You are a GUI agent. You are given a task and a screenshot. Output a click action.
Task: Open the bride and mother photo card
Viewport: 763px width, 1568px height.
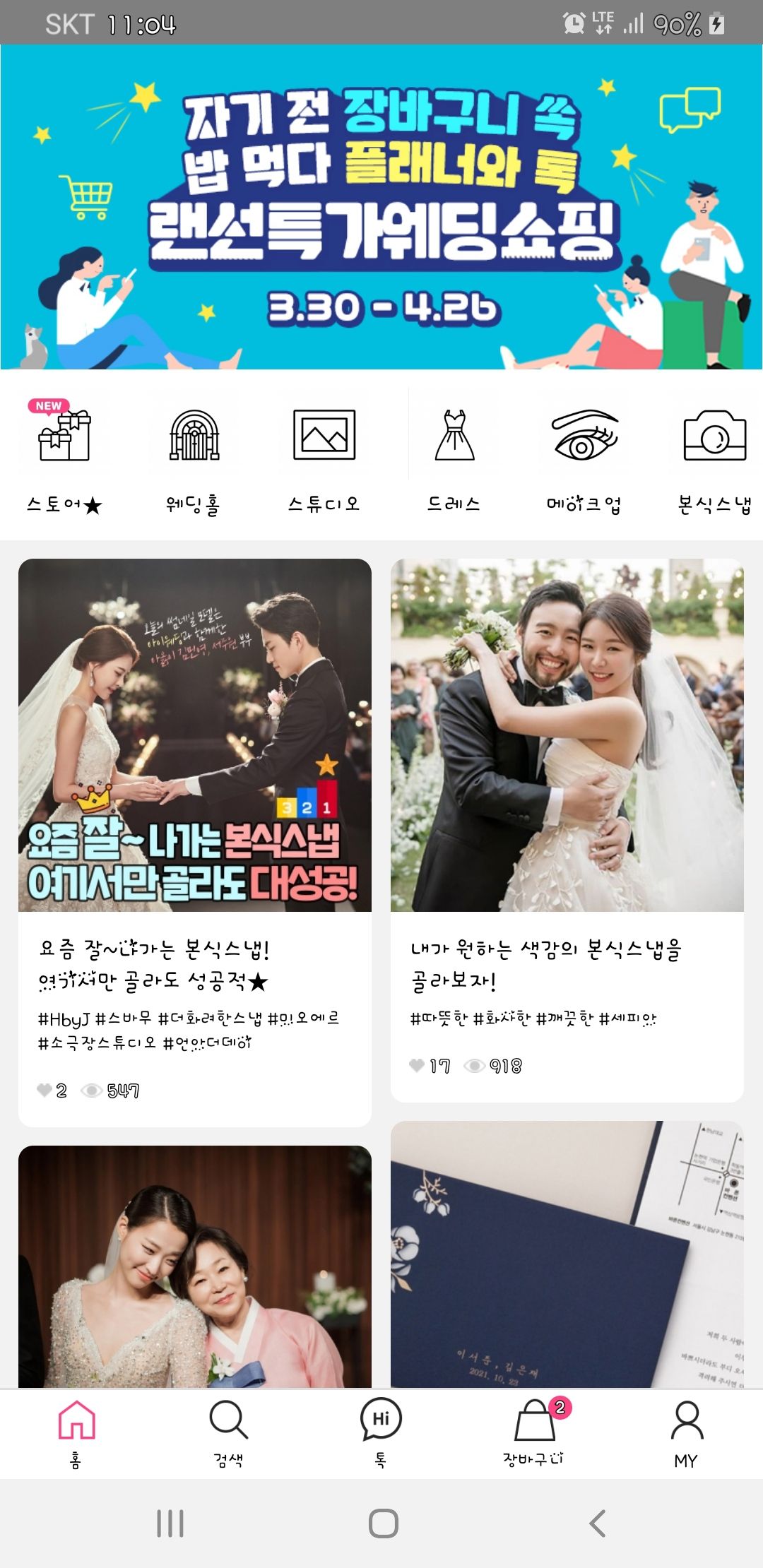[195, 1268]
